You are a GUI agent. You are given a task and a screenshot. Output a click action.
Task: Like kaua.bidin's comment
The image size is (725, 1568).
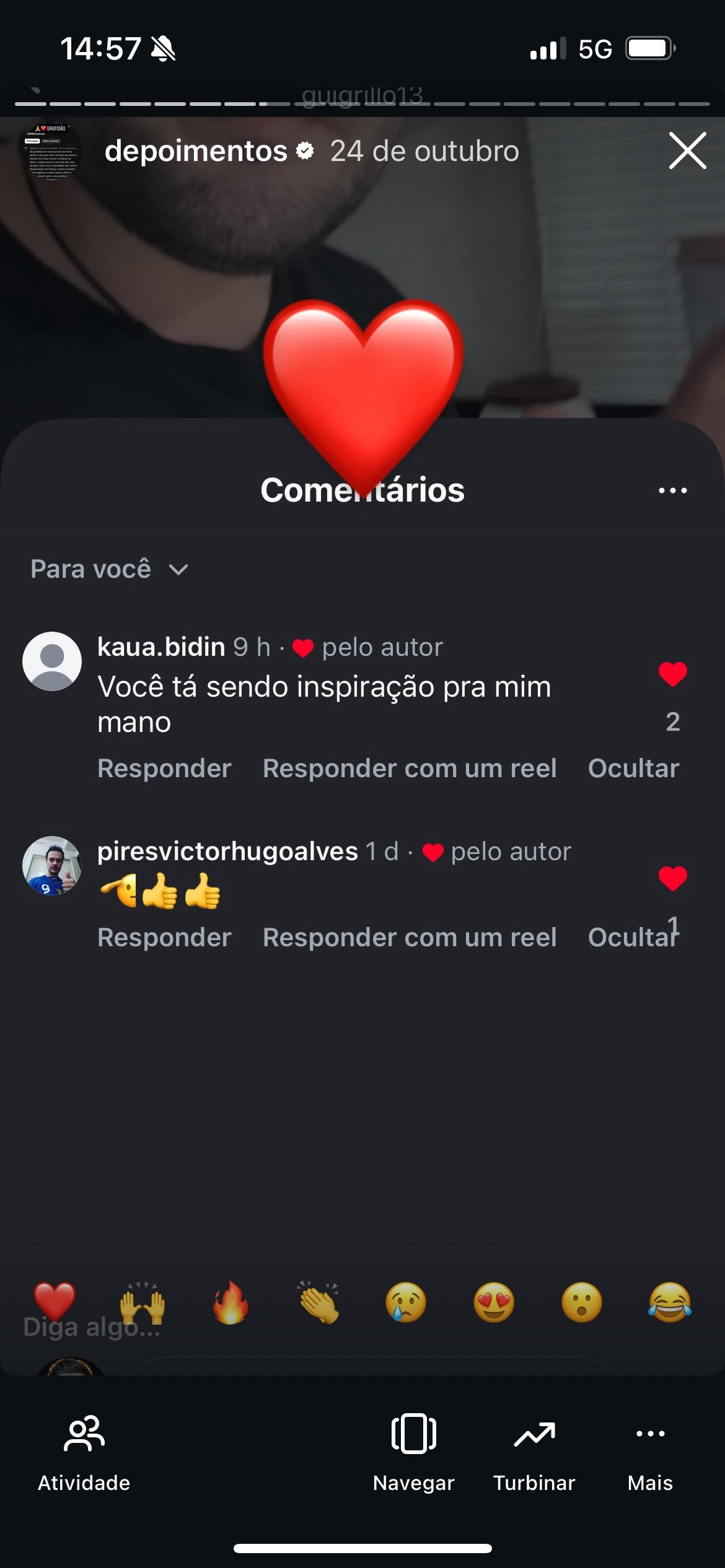(671, 675)
